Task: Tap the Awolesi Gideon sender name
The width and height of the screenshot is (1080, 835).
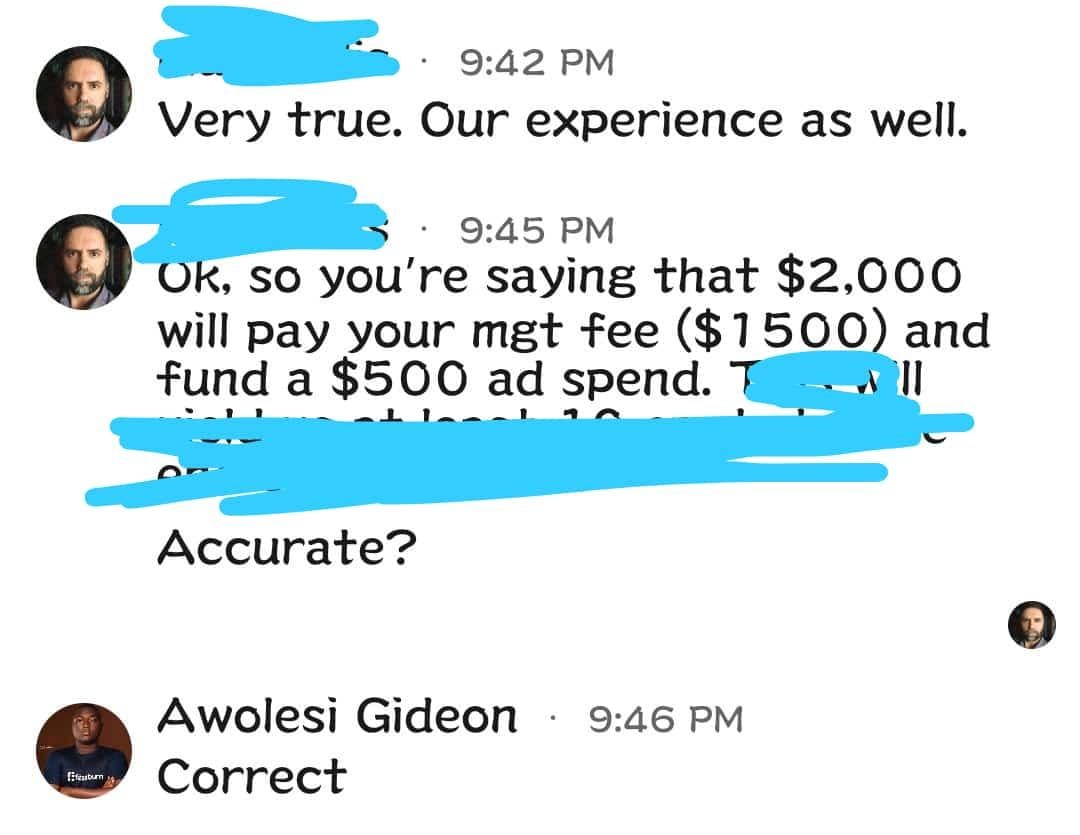Action: [x=337, y=717]
